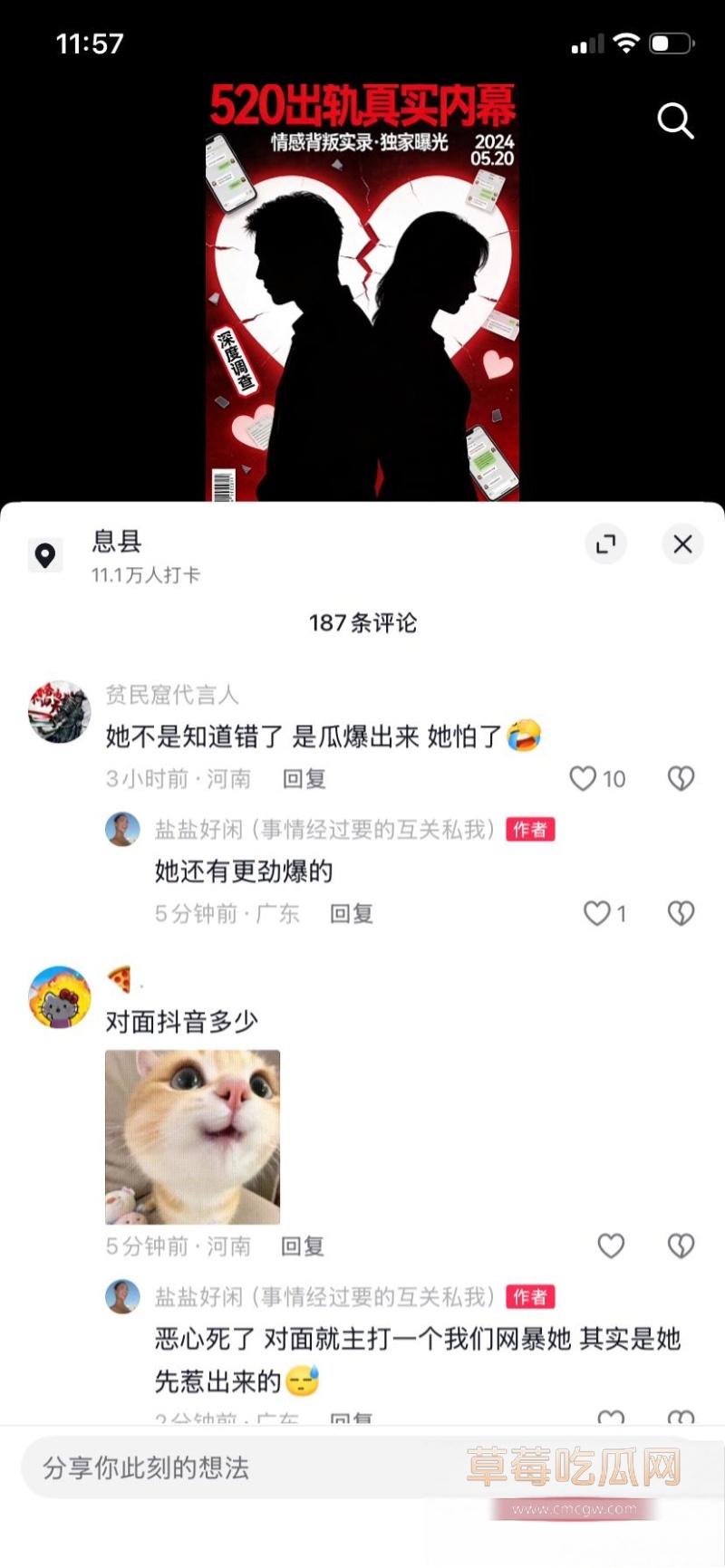Click the expand-to-fullscreen icon near the close button

click(606, 544)
